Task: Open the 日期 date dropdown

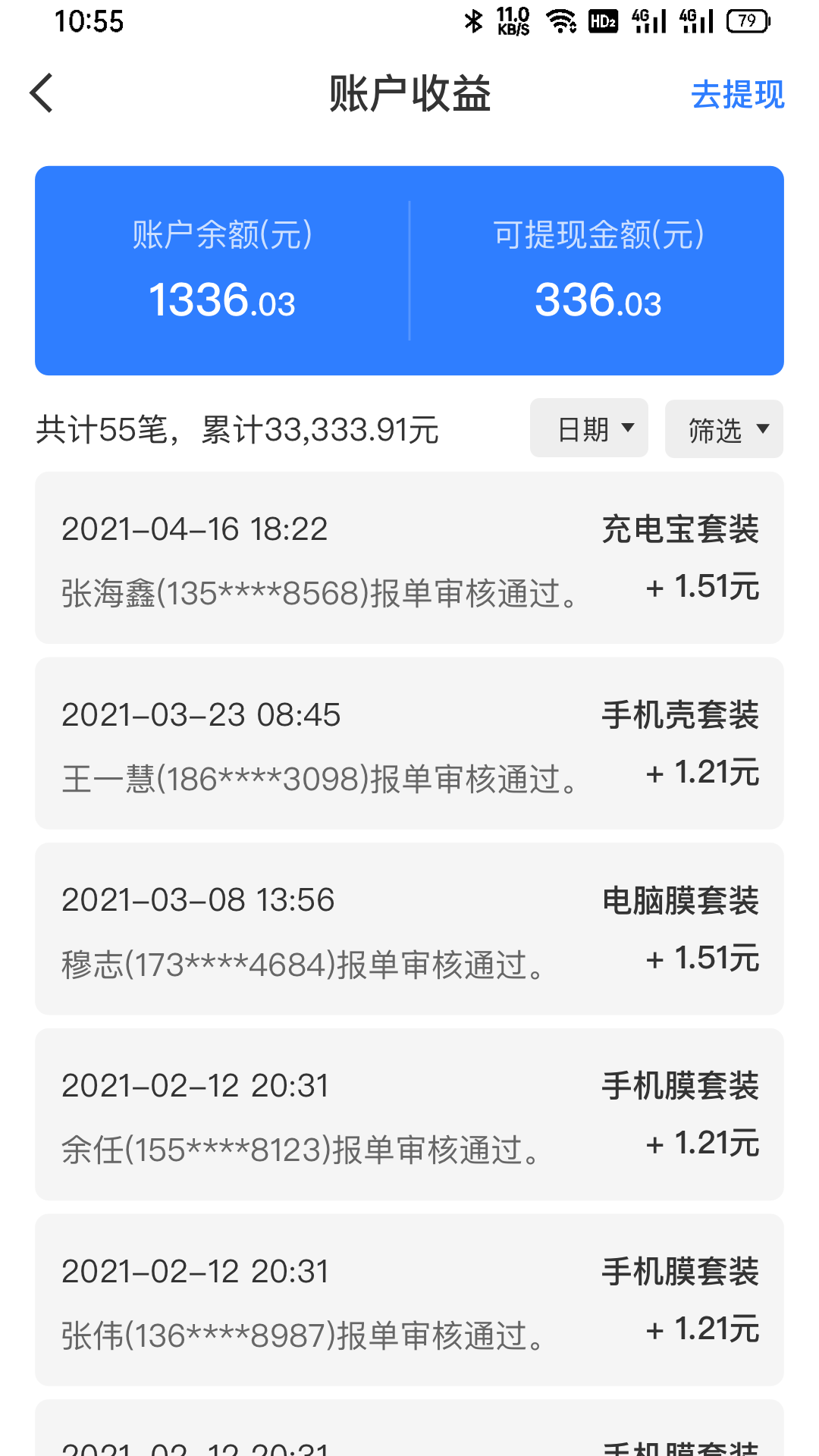Action: (589, 428)
